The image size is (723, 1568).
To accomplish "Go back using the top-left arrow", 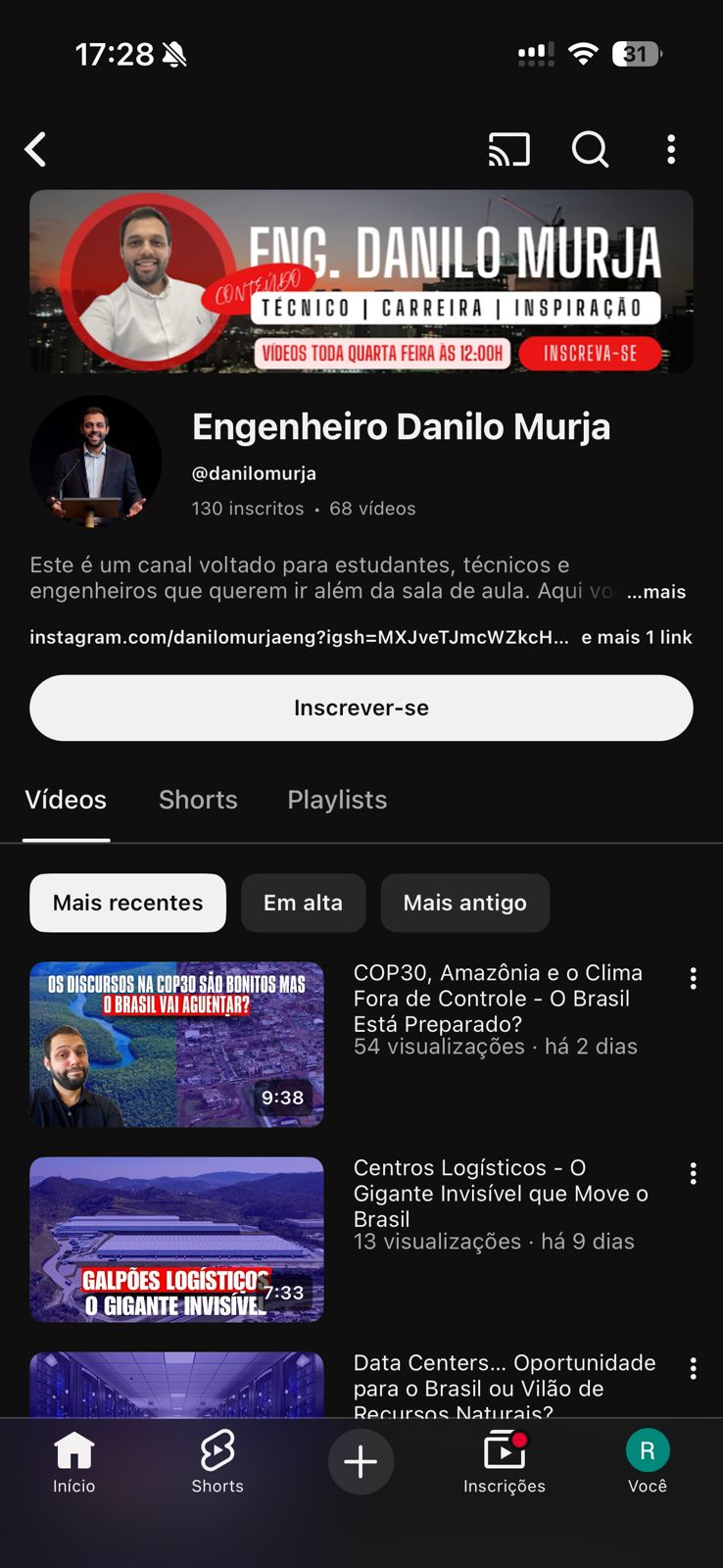I will [x=36, y=150].
